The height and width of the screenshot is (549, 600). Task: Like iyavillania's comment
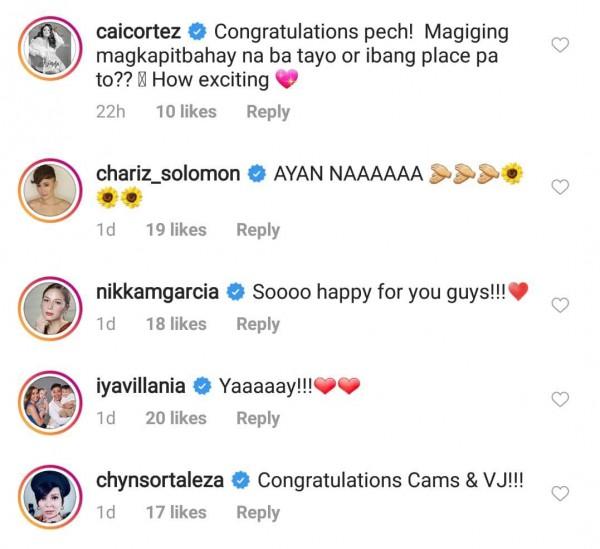point(561,398)
